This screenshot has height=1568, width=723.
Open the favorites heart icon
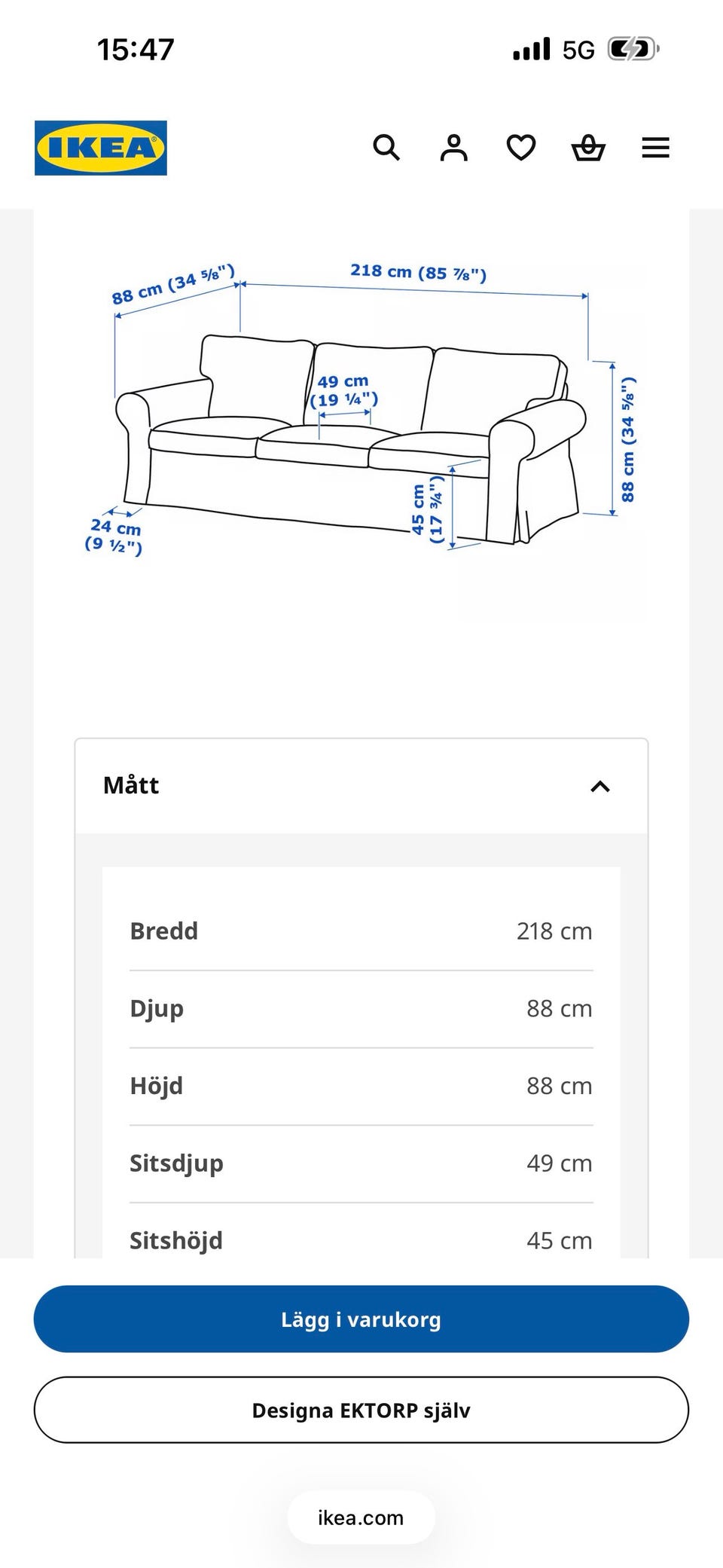point(521,148)
